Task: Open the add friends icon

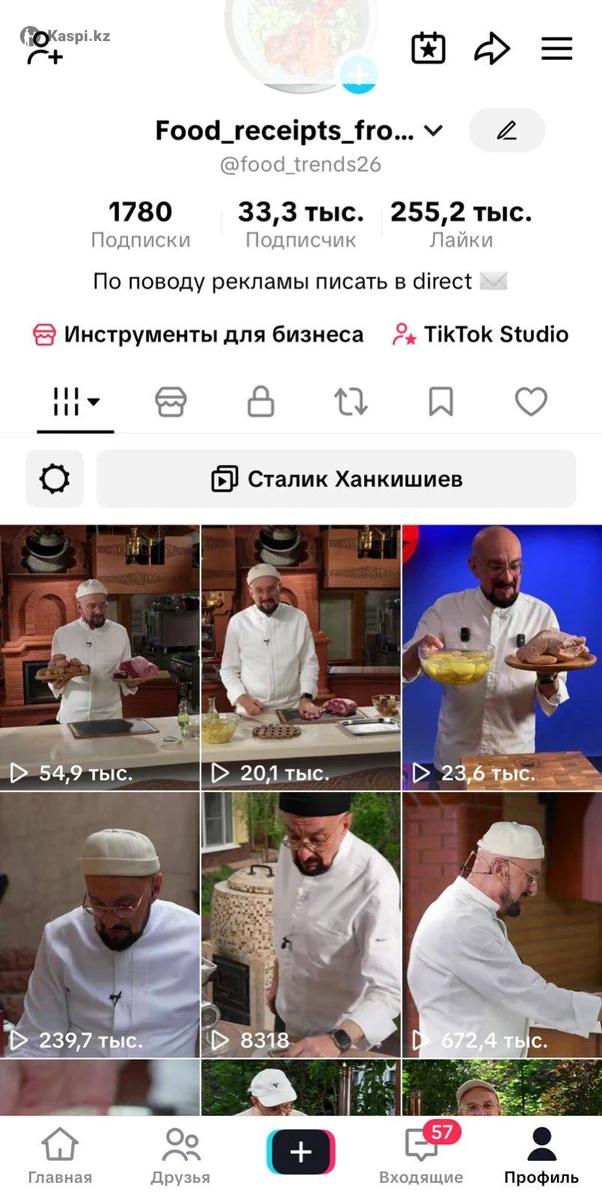Action: pos(44,48)
